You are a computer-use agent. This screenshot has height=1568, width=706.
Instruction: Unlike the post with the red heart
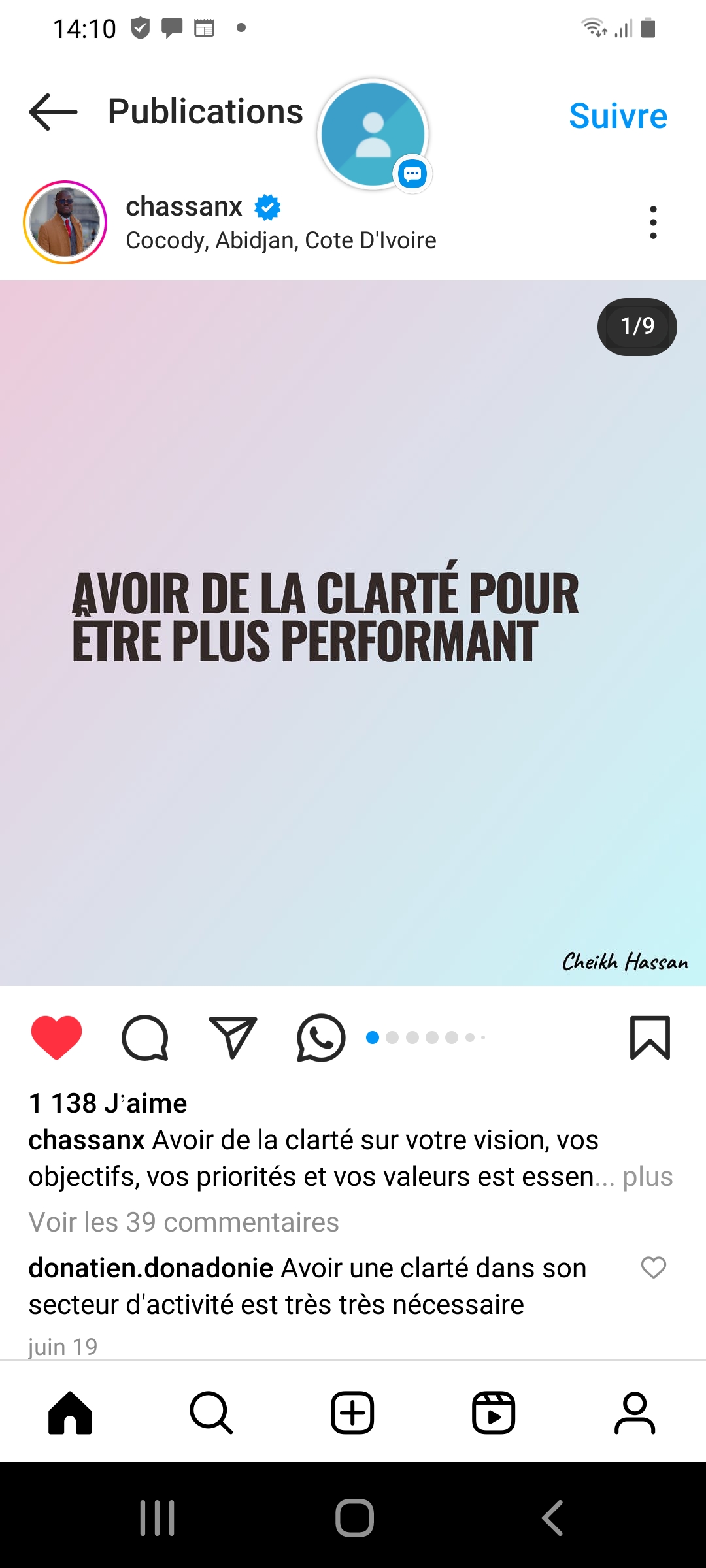pyautogui.click(x=57, y=1037)
